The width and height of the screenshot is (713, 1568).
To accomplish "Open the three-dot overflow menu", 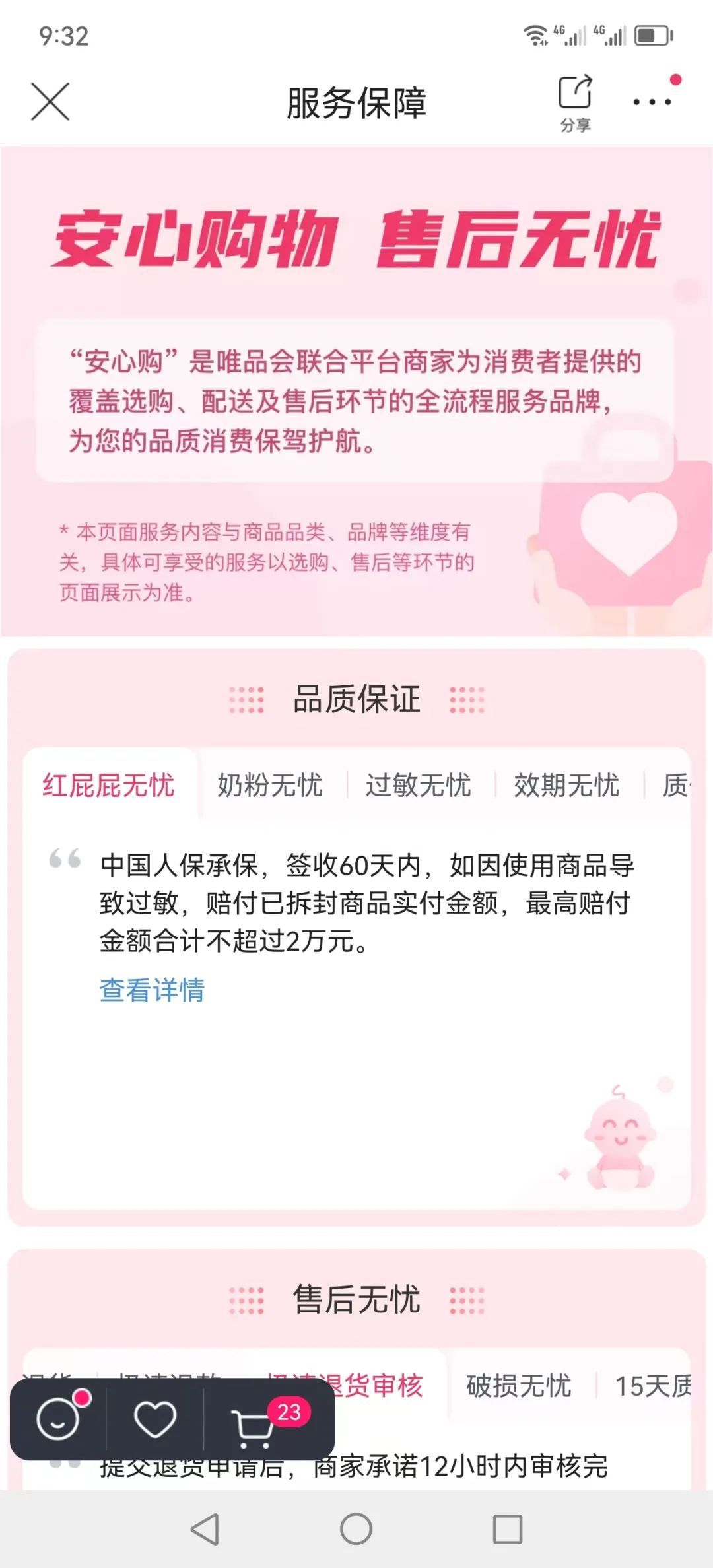I will 652,102.
